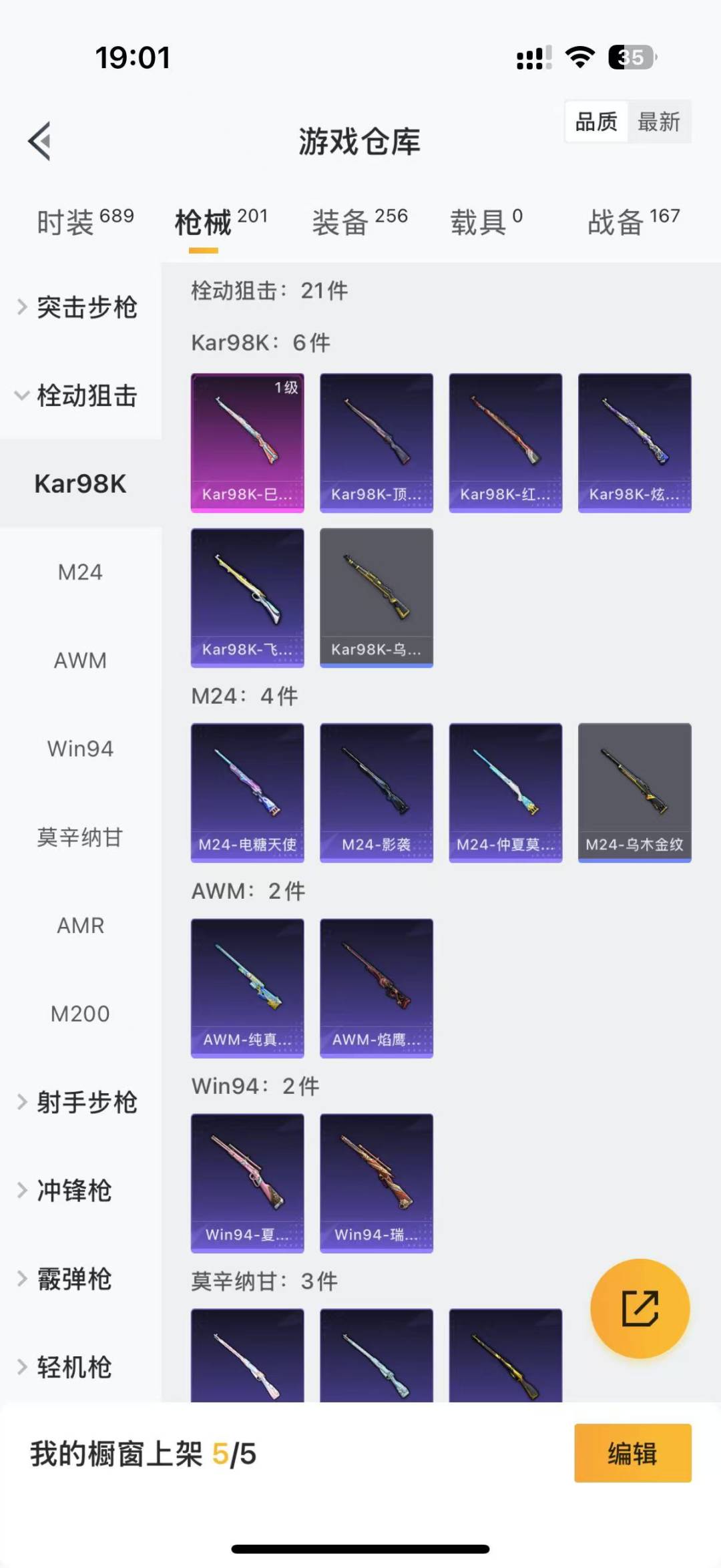Open the AWM-焰鹰 skin tile

click(x=377, y=988)
